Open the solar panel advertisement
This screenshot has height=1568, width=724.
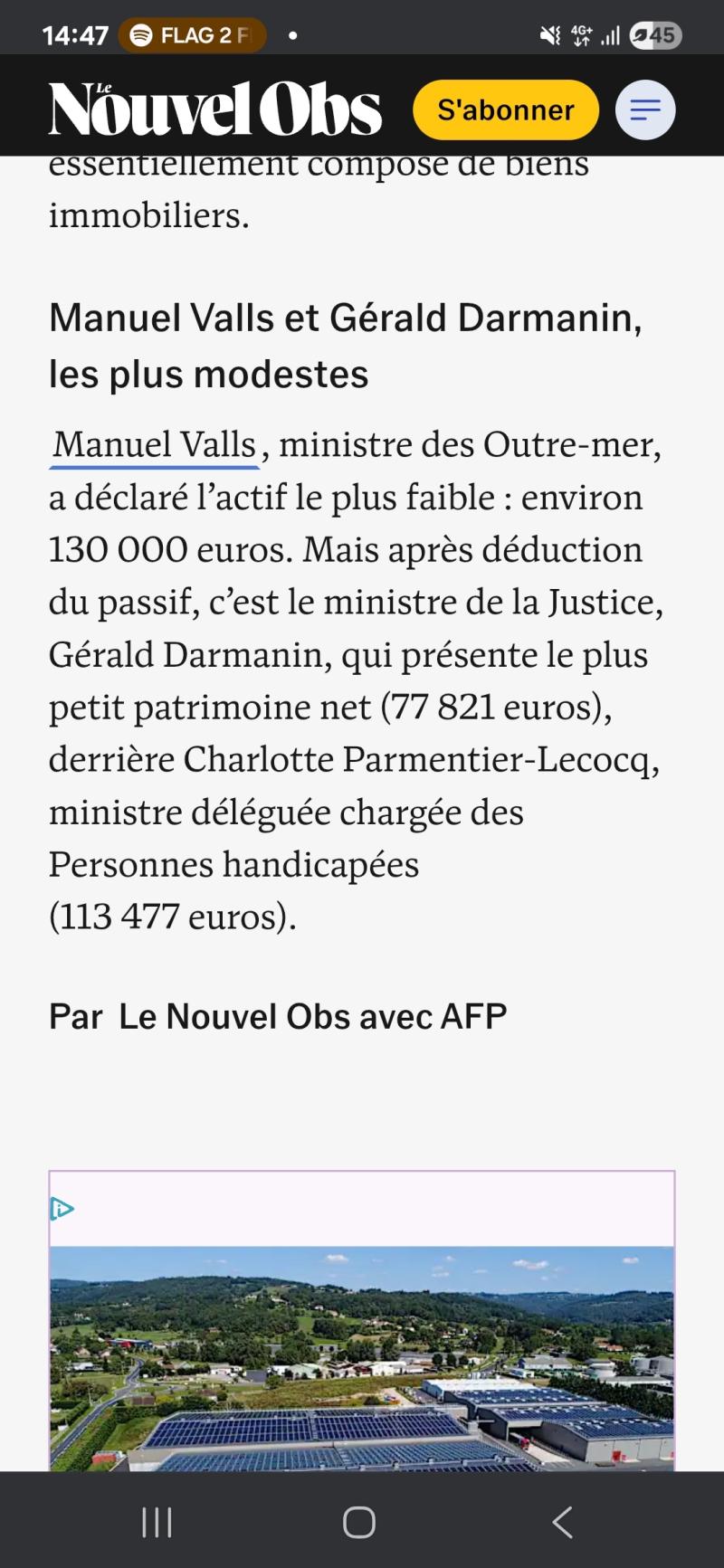point(362,1357)
